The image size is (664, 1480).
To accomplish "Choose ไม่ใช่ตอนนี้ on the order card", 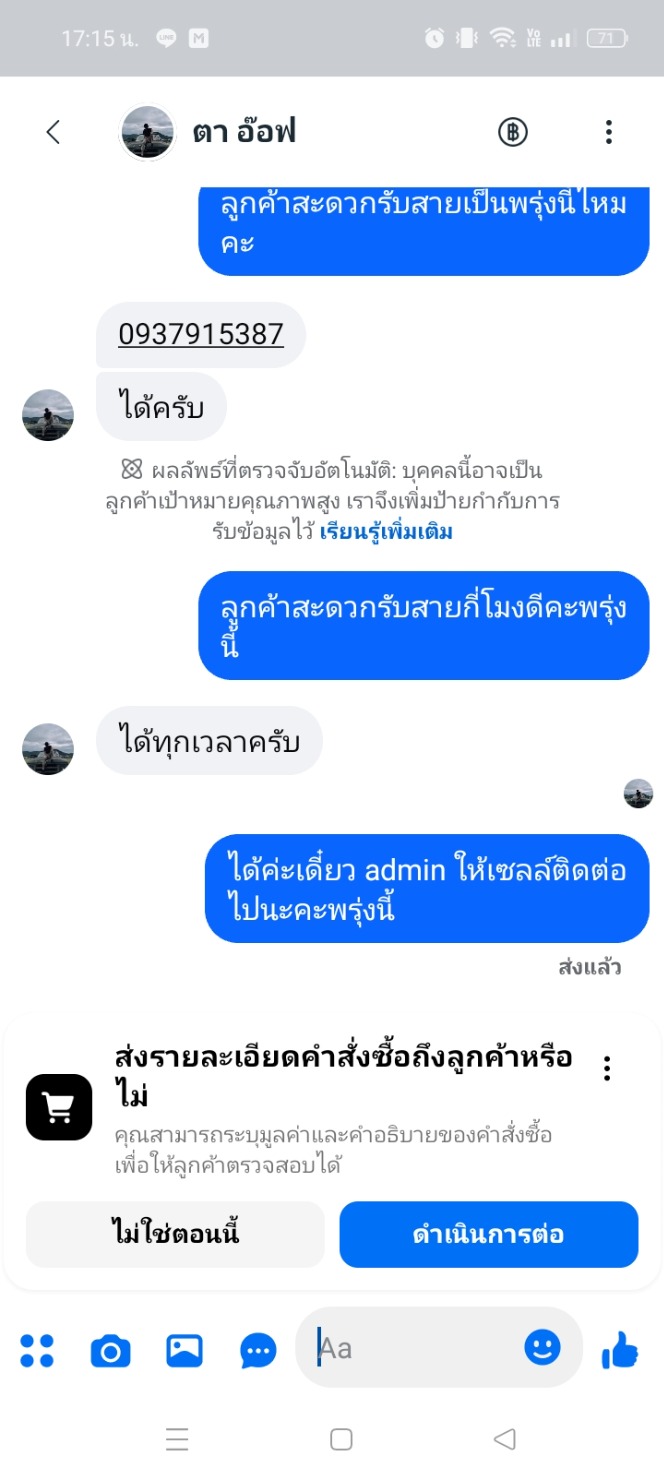I will tap(175, 1234).
